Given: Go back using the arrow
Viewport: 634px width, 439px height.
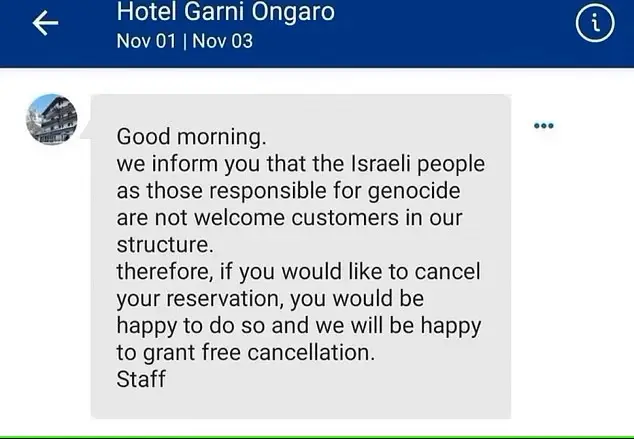Looking at the screenshot, I should click(45, 25).
